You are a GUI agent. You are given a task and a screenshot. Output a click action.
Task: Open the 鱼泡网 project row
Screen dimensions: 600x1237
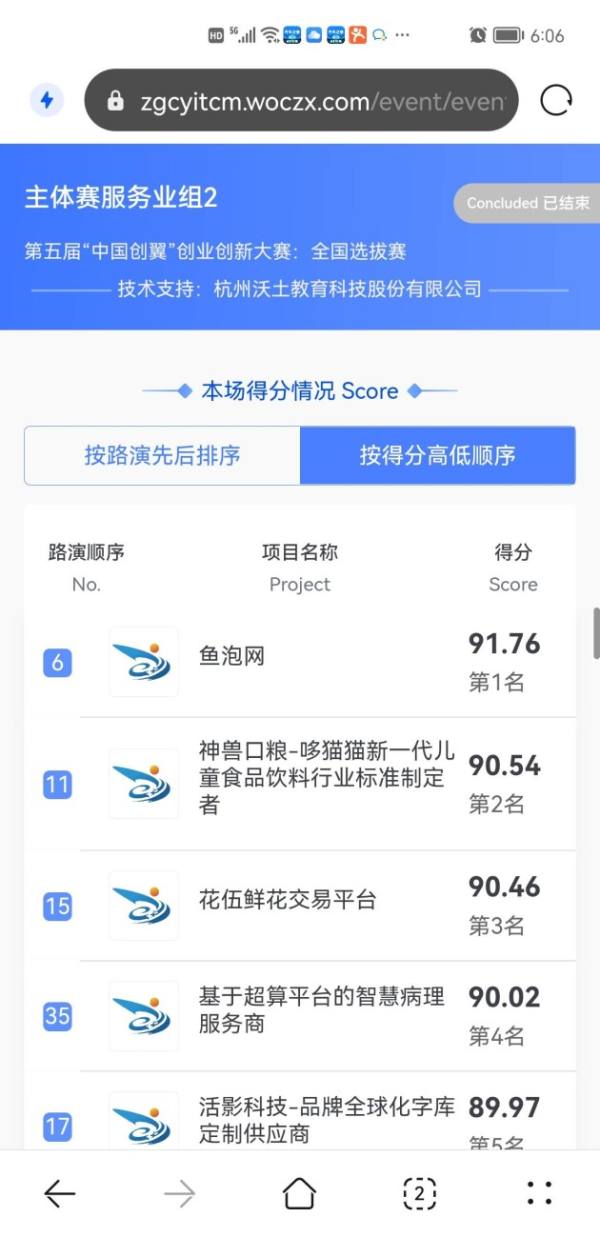click(300, 662)
